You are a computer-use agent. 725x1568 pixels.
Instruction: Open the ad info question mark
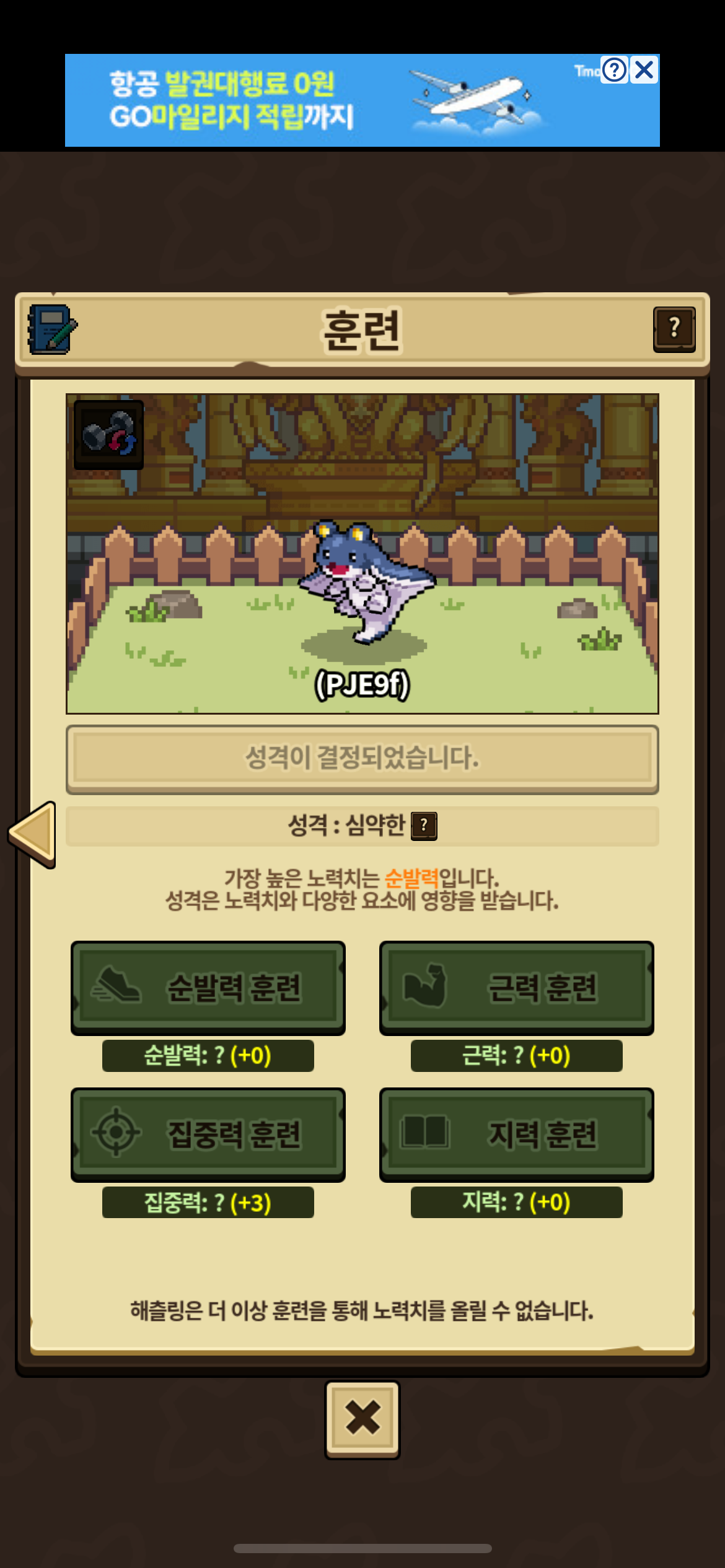(x=615, y=70)
